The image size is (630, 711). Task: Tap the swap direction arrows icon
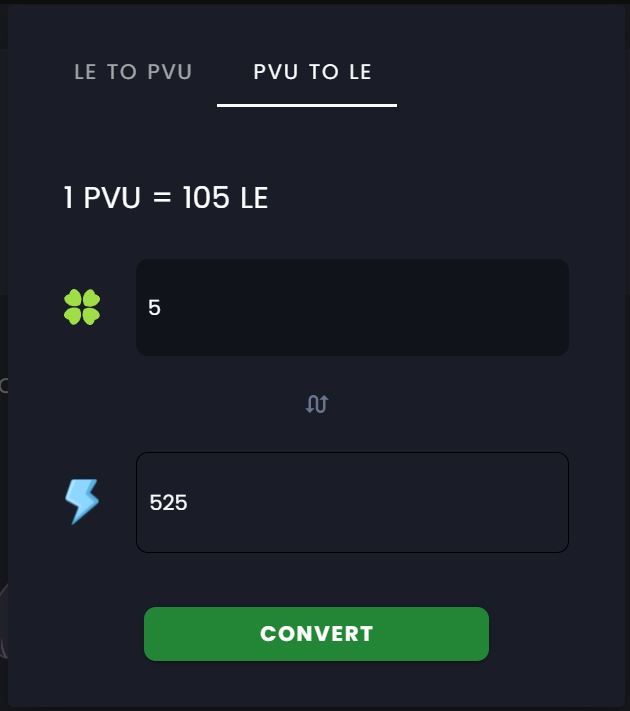pos(317,404)
